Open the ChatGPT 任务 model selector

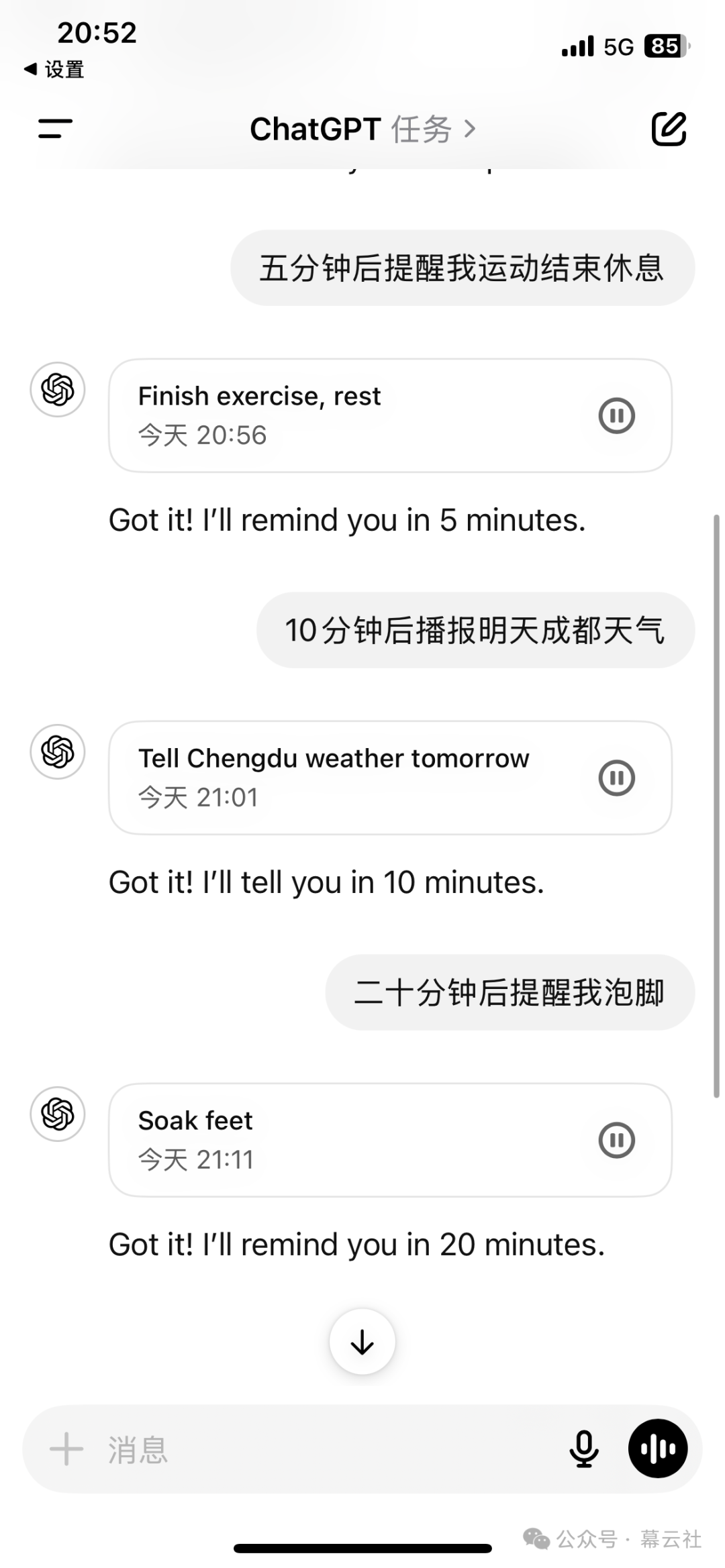coord(362,129)
